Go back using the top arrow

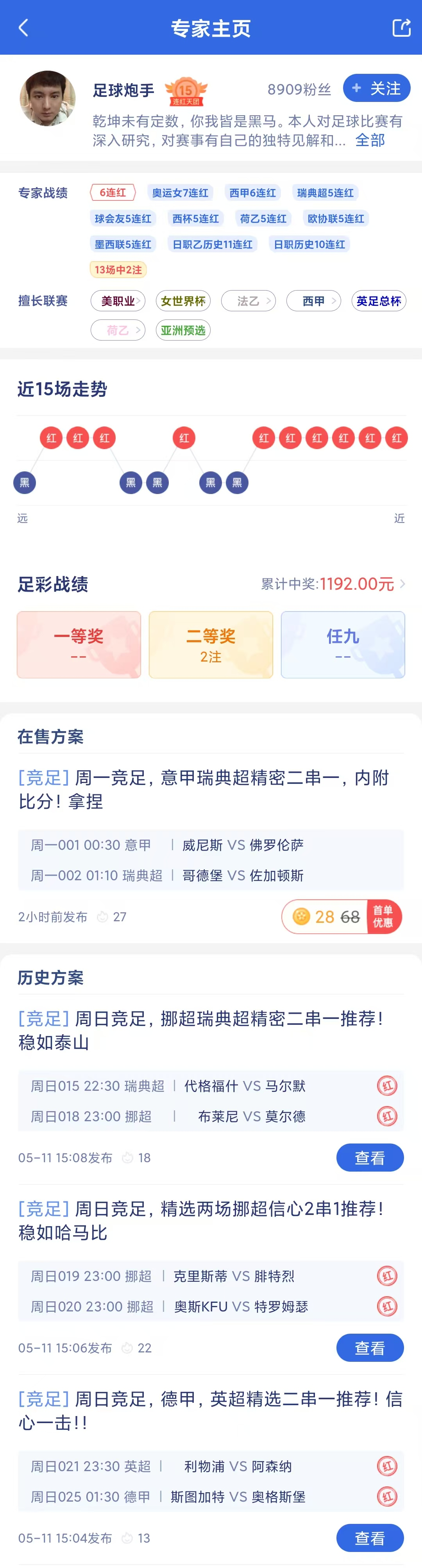pos(24,27)
